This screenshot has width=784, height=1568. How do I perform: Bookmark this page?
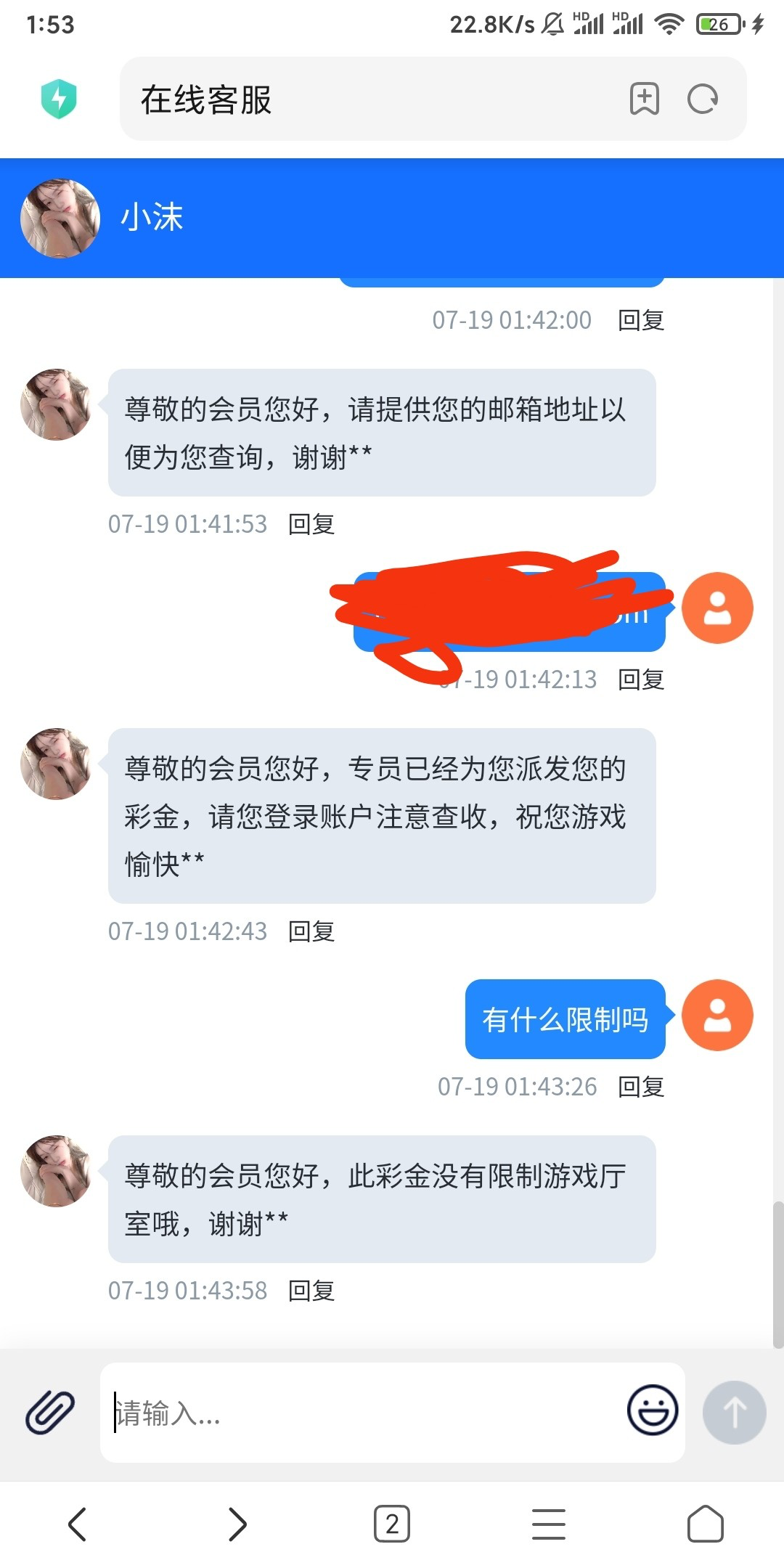644,99
